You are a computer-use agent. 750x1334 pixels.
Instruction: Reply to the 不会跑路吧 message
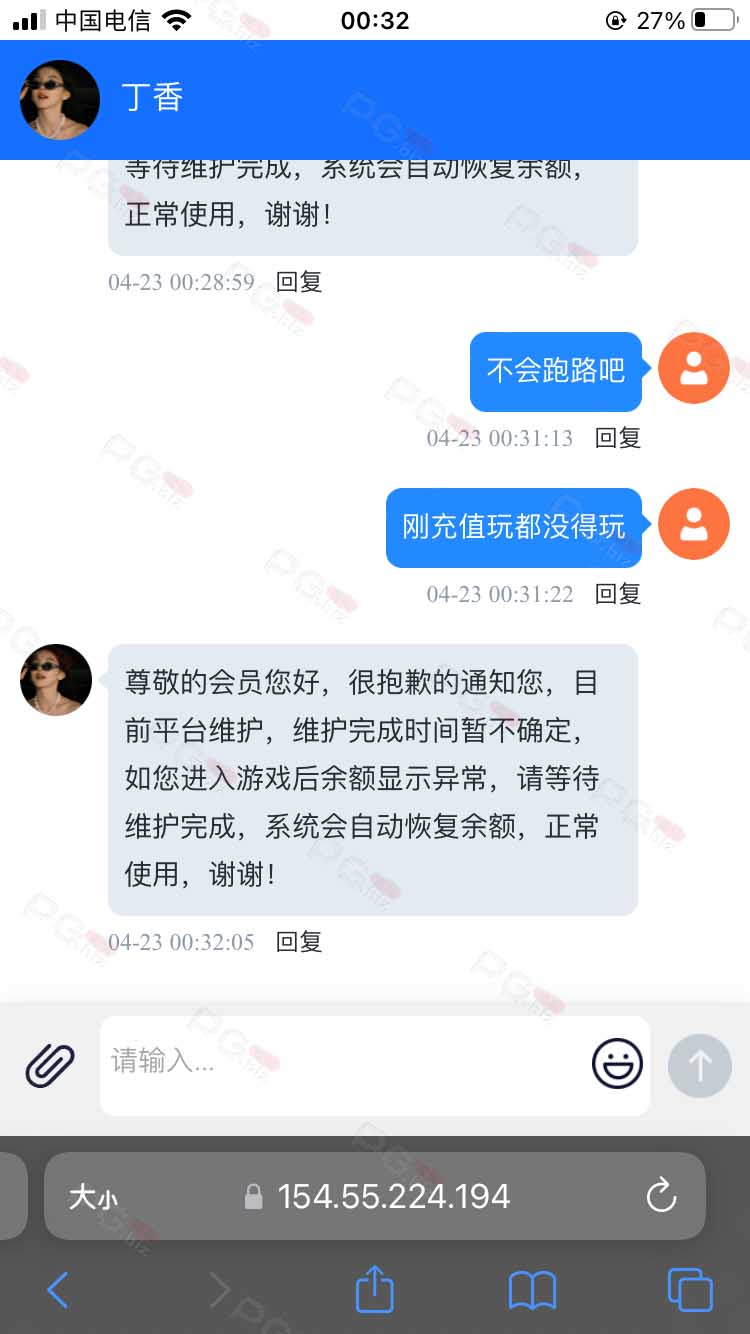617,438
